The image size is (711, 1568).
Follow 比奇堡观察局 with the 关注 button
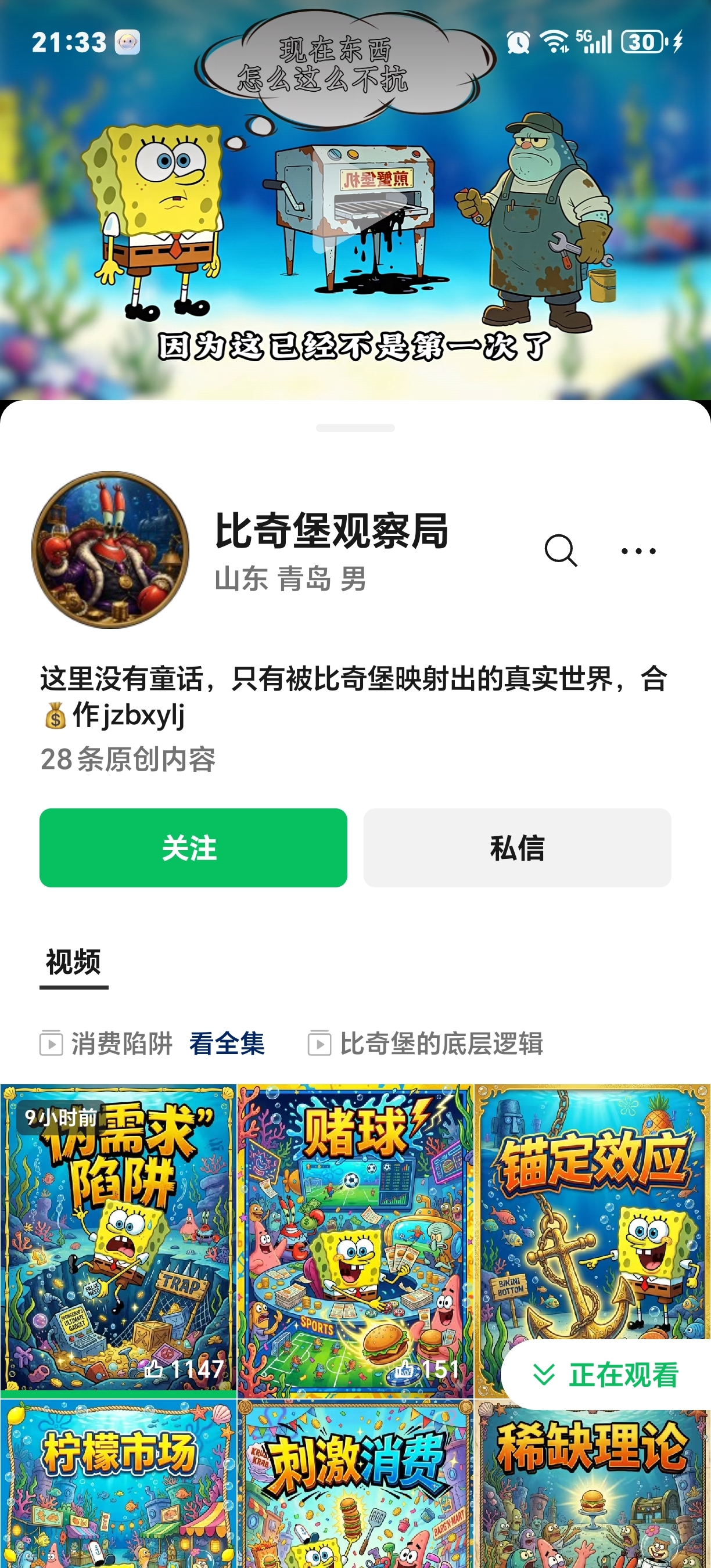tap(193, 847)
